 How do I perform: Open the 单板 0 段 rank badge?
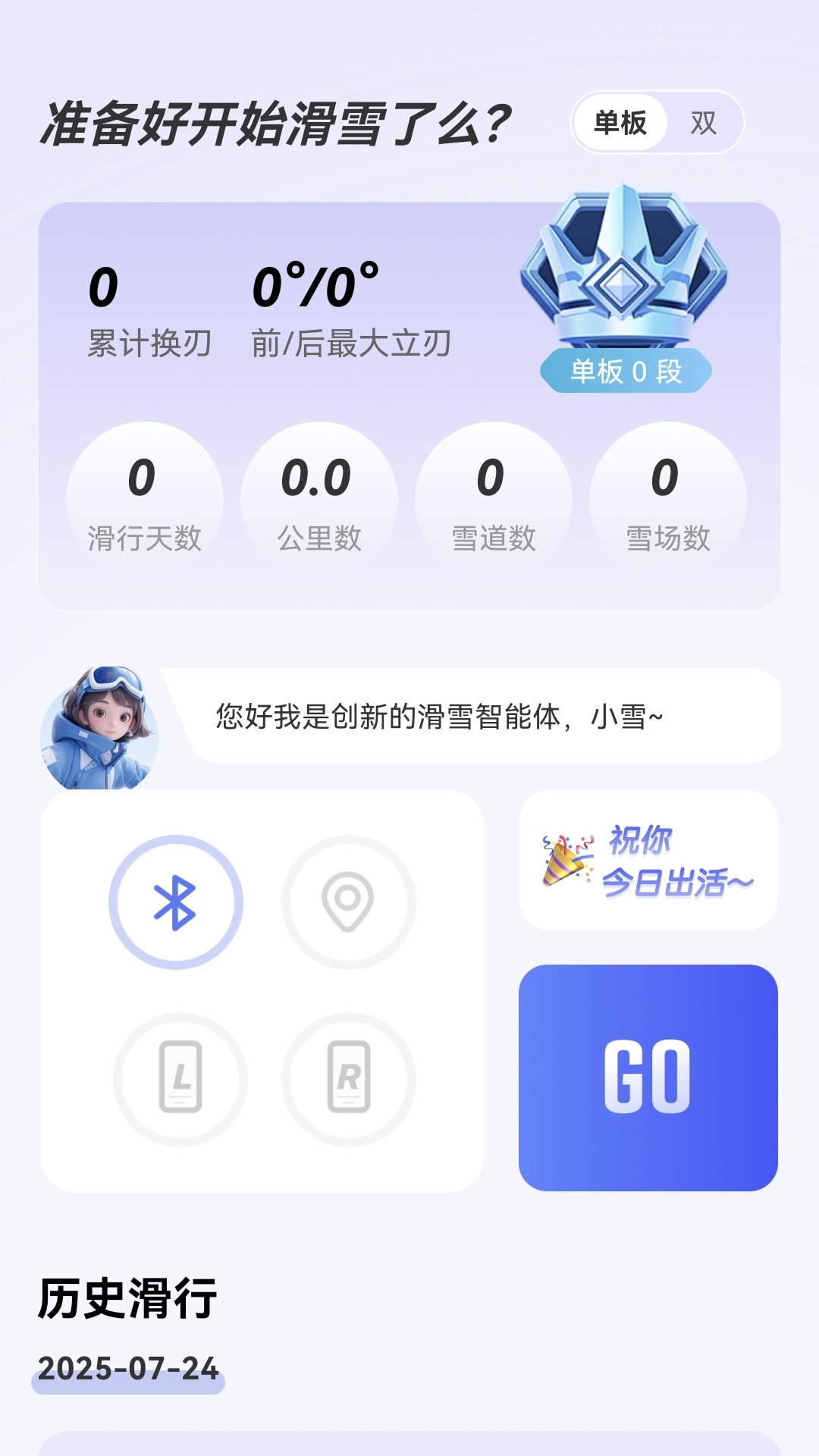tap(624, 288)
